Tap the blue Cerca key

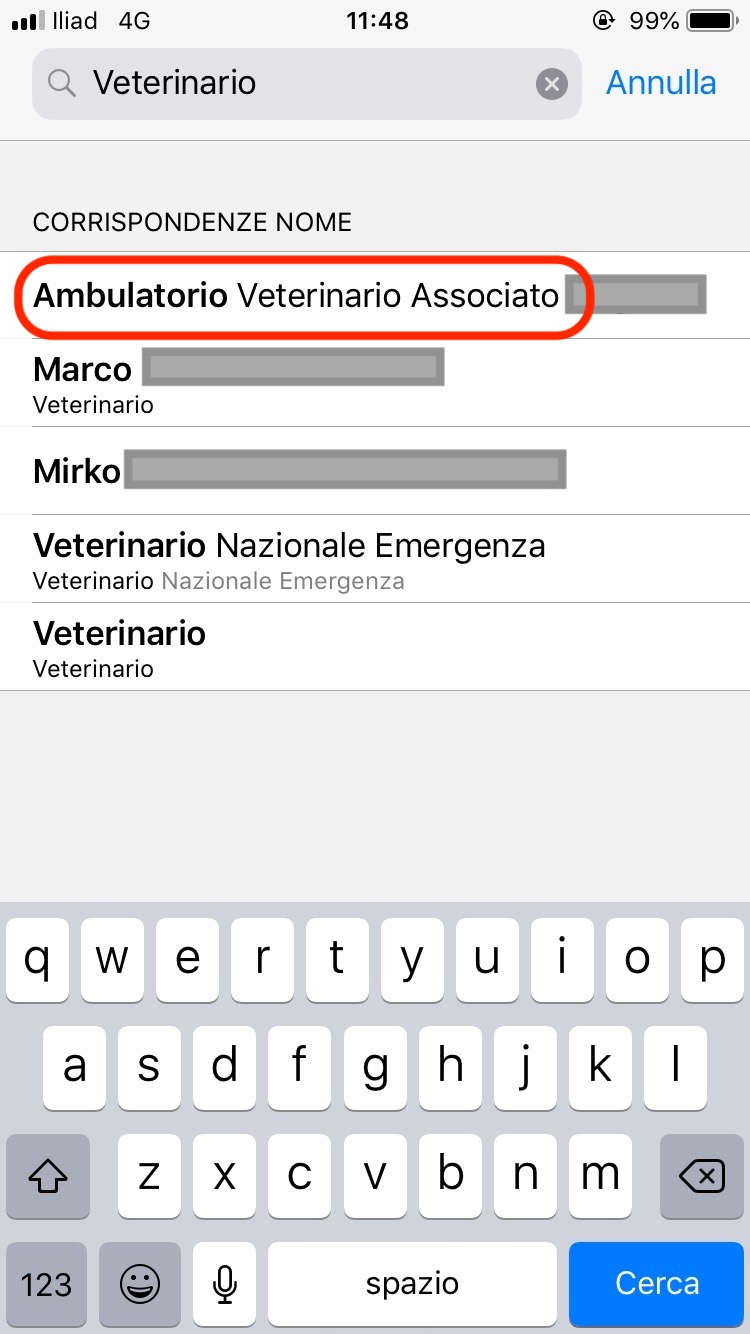click(657, 1284)
